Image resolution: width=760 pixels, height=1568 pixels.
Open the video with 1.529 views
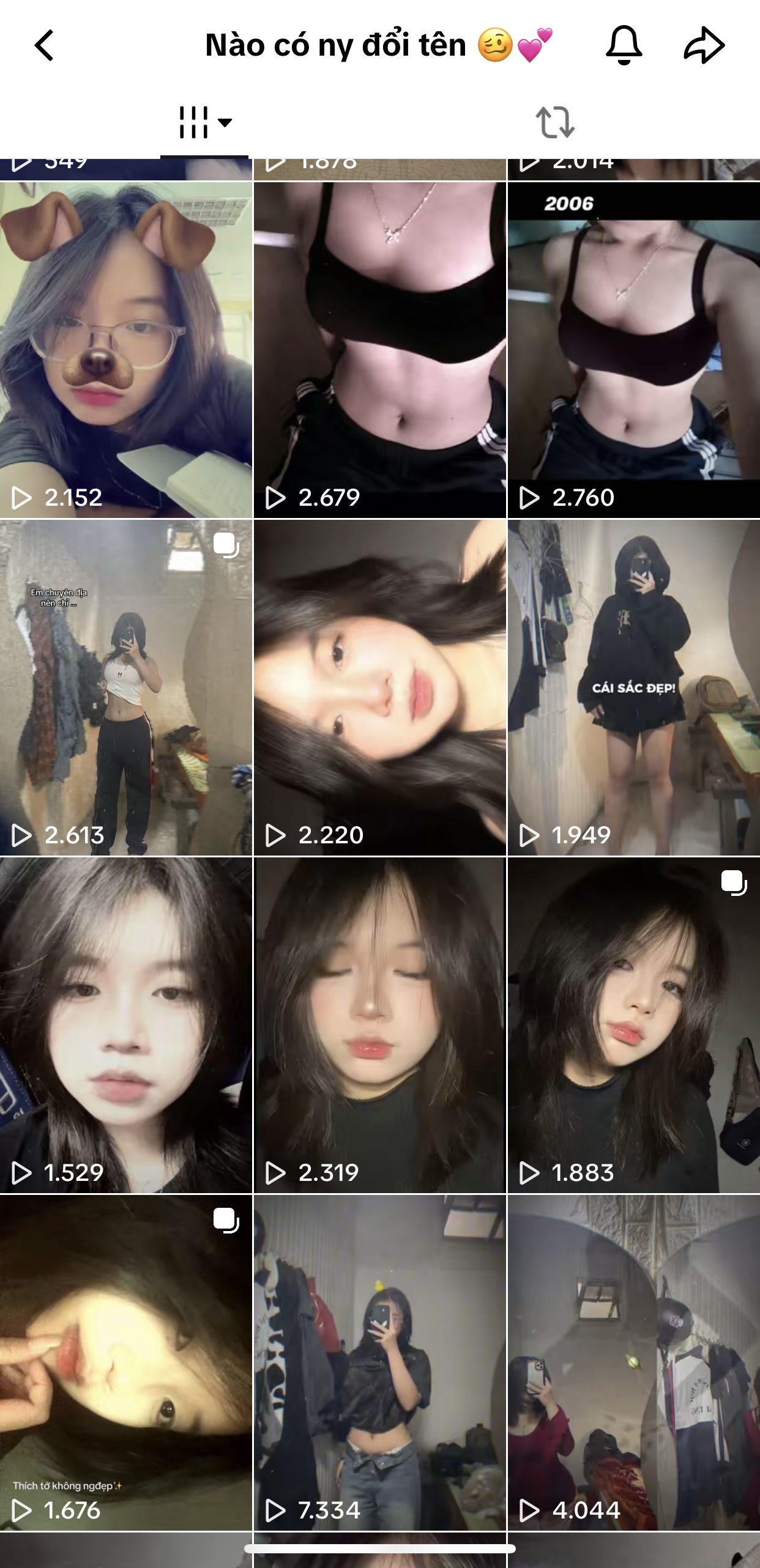(126, 1025)
